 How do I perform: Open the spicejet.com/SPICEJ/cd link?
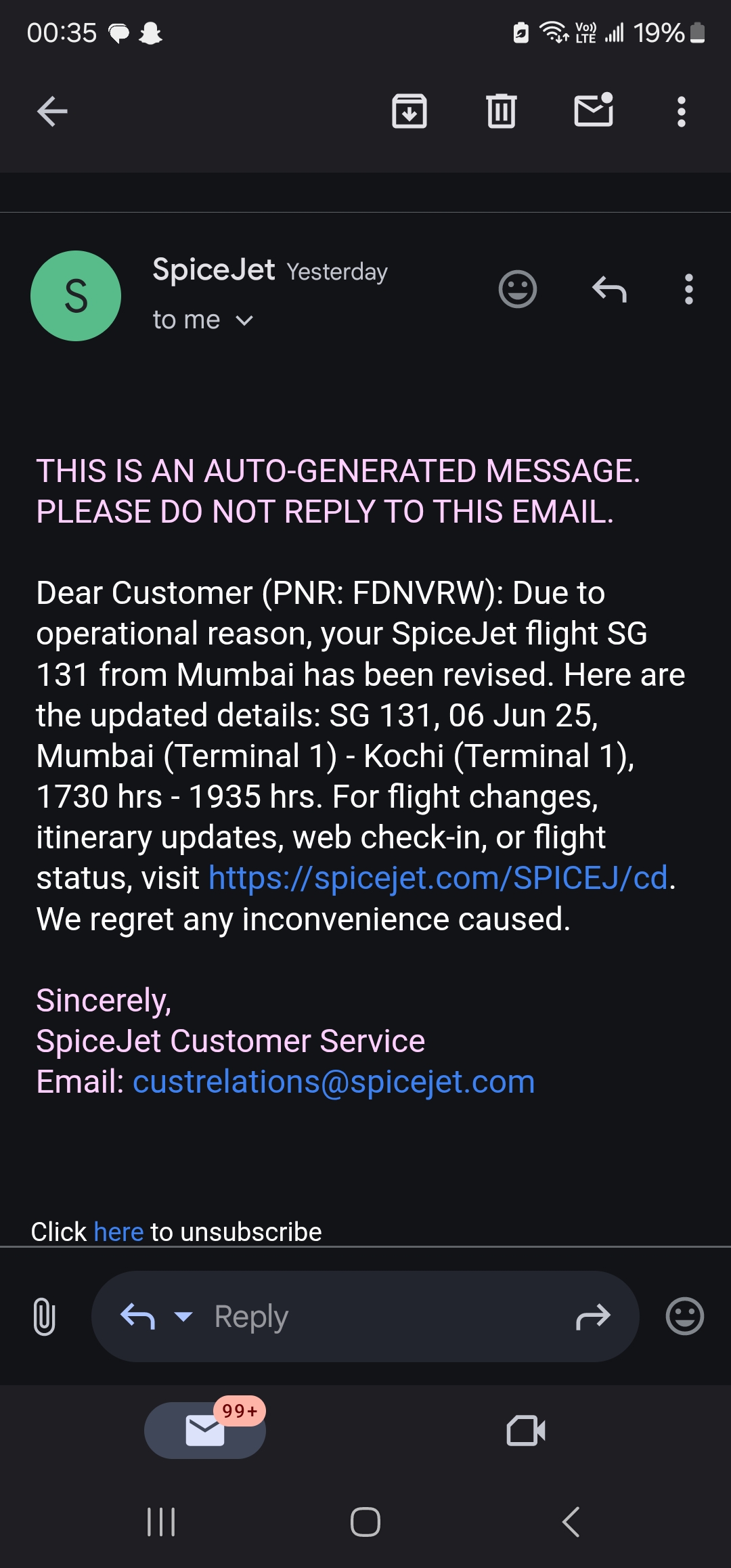pyautogui.click(x=438, y=878)
